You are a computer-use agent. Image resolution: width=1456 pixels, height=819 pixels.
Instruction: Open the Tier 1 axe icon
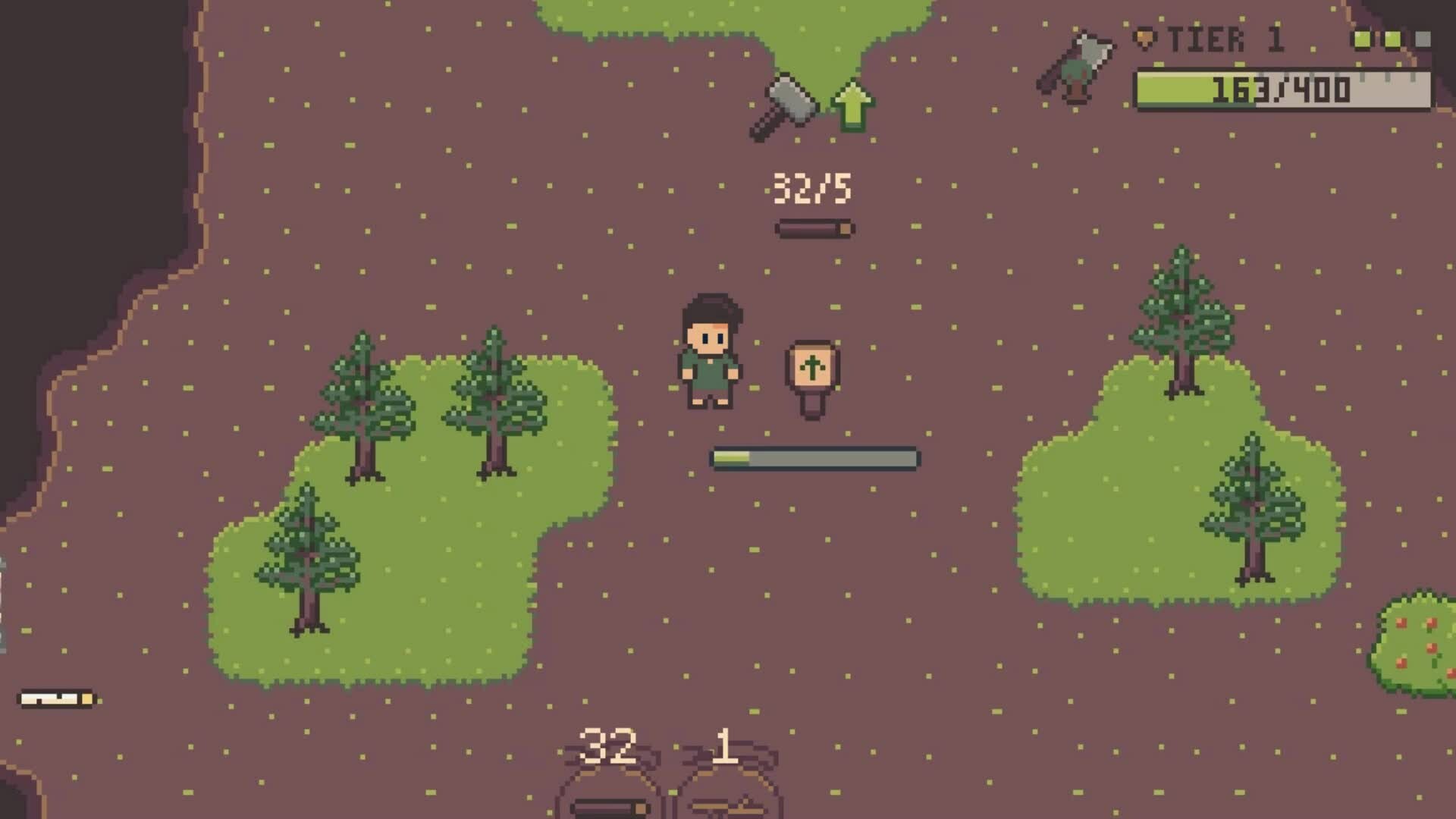click(1077, 67)
